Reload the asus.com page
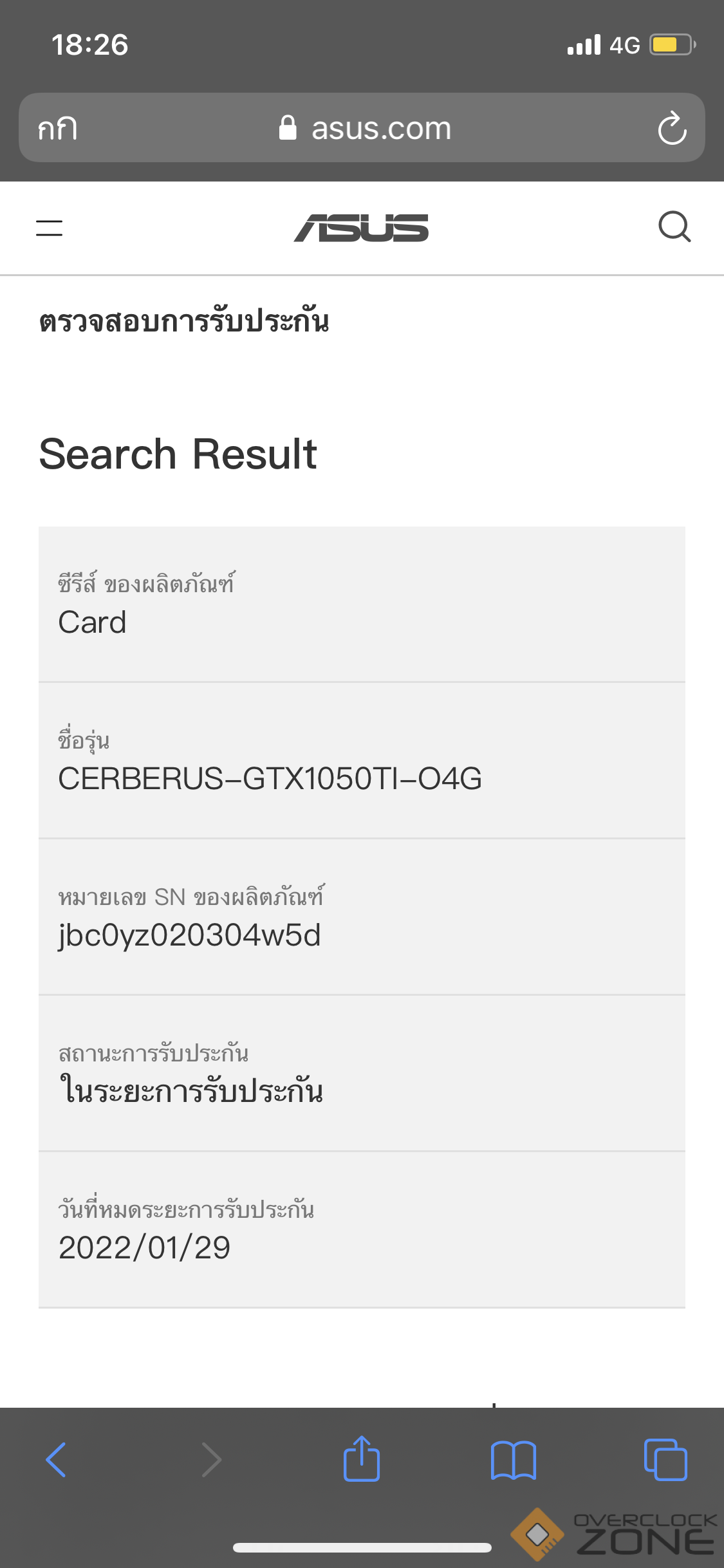 672,128
